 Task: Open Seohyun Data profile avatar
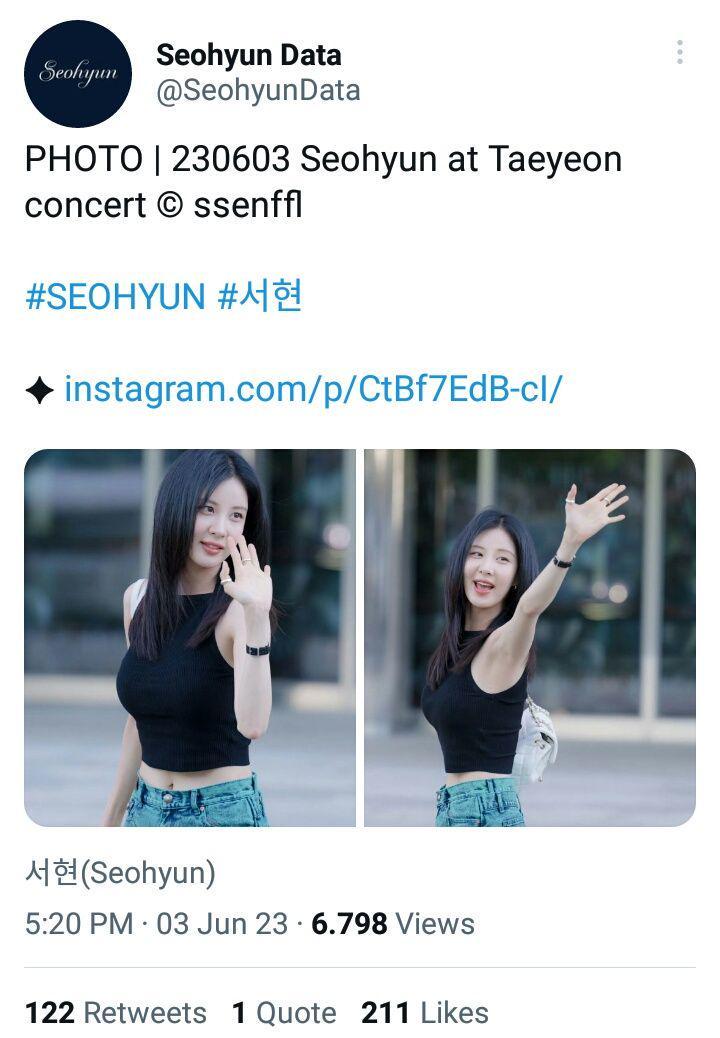click(78, 74)
